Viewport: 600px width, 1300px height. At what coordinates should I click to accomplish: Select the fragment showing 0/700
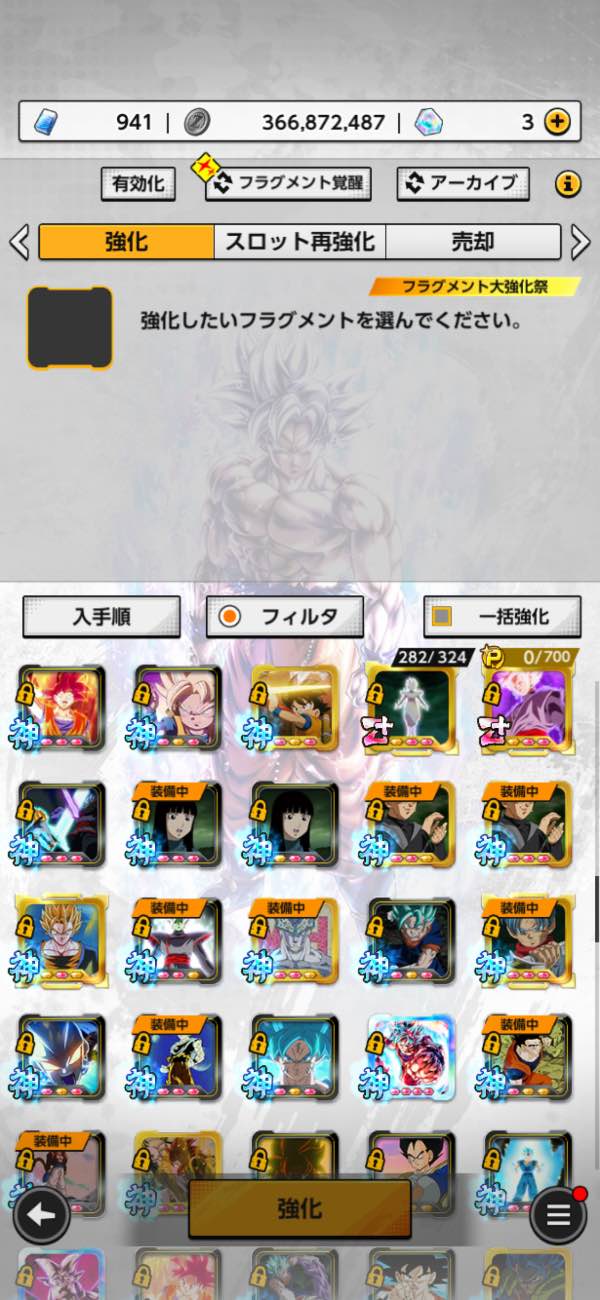[x=528, y=705]
